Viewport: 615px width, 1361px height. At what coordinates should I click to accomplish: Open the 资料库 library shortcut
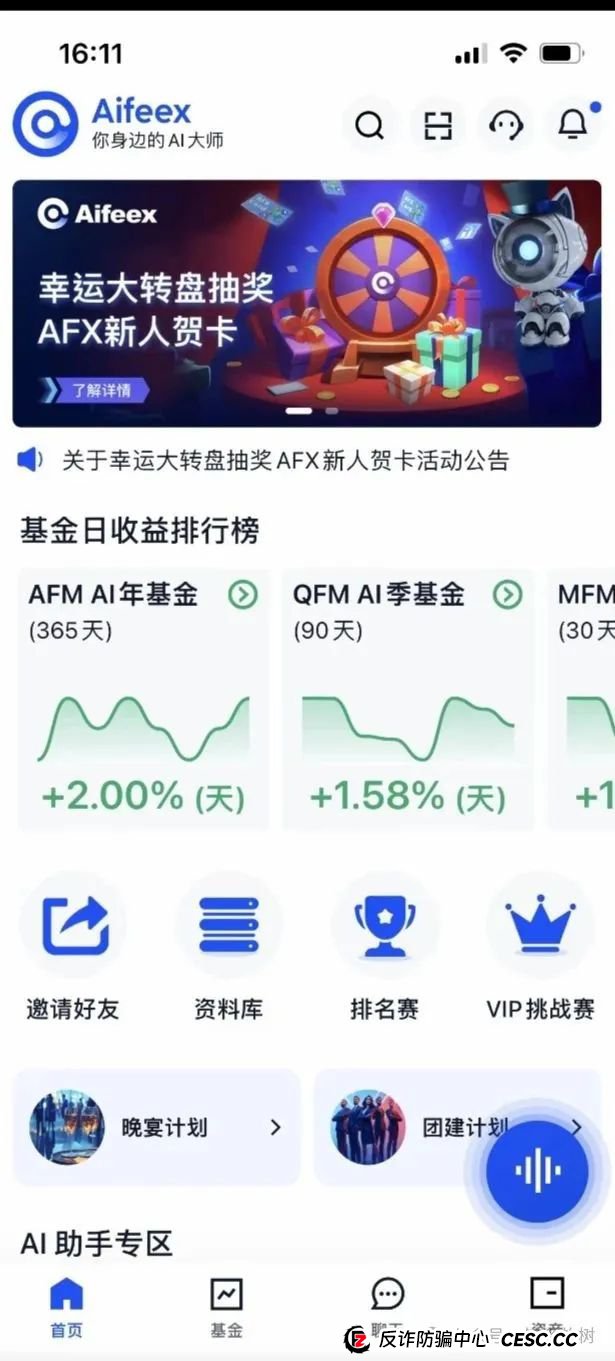click(229, 948)
